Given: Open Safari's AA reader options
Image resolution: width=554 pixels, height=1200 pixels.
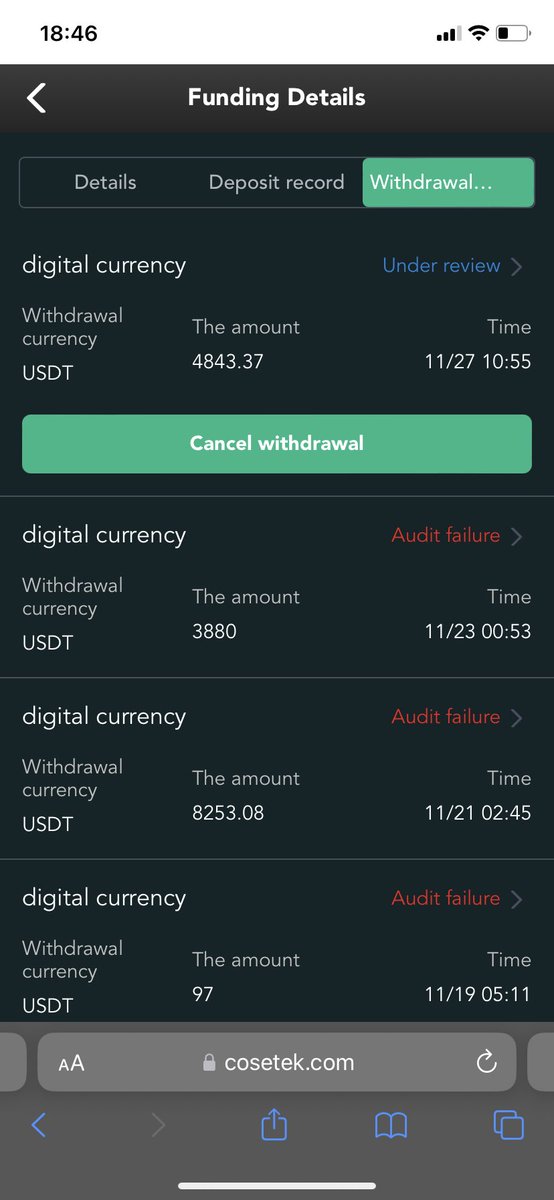Looking at the screenshot, I should pos(71,1064).
